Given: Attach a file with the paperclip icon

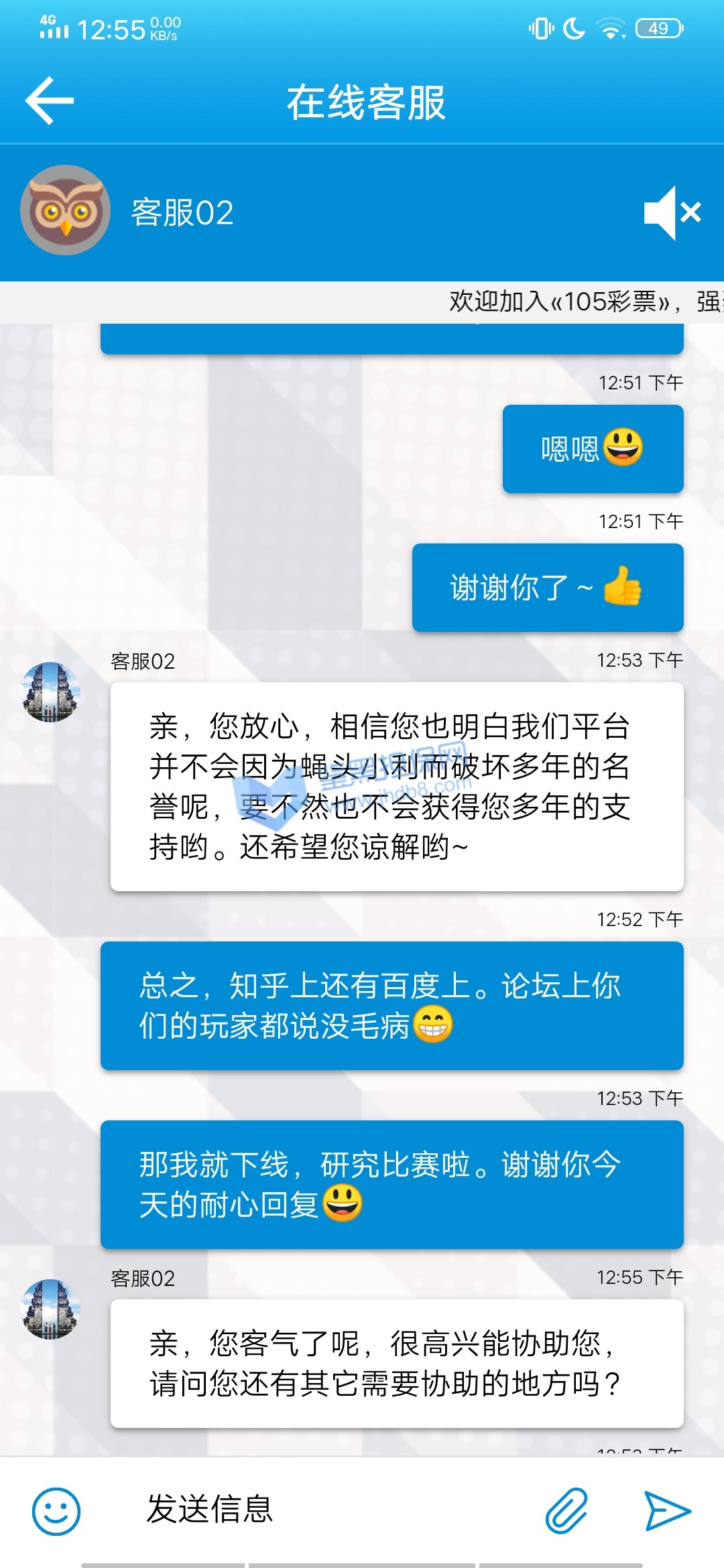Looking at the screenshot, I should (566, 1511).
